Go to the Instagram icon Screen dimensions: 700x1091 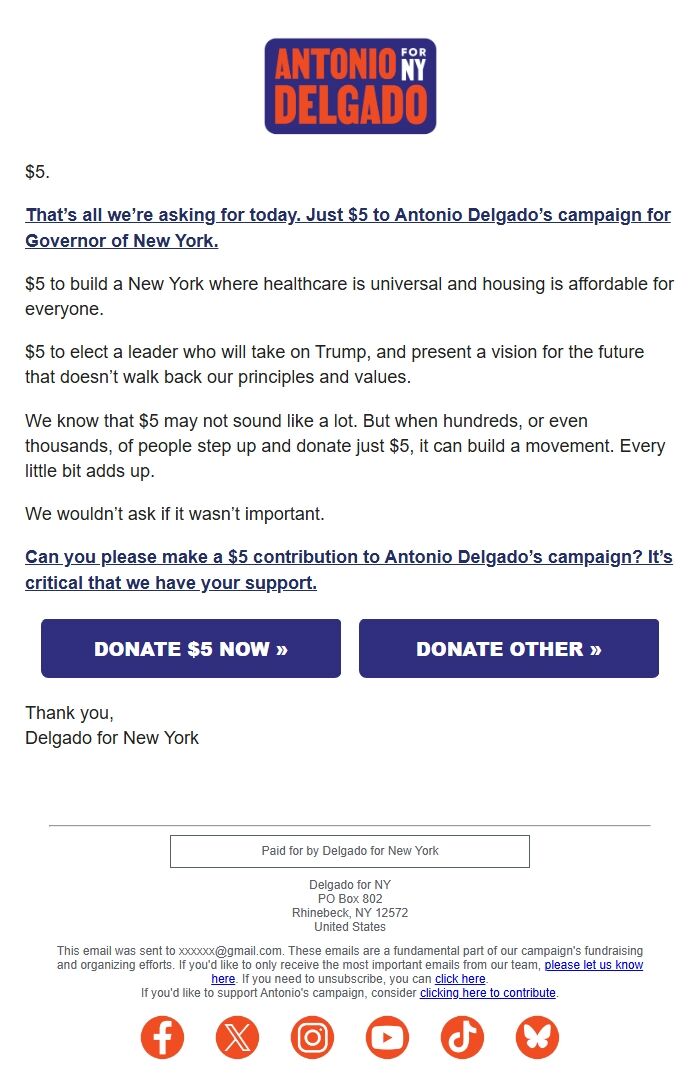[312, 1037]
